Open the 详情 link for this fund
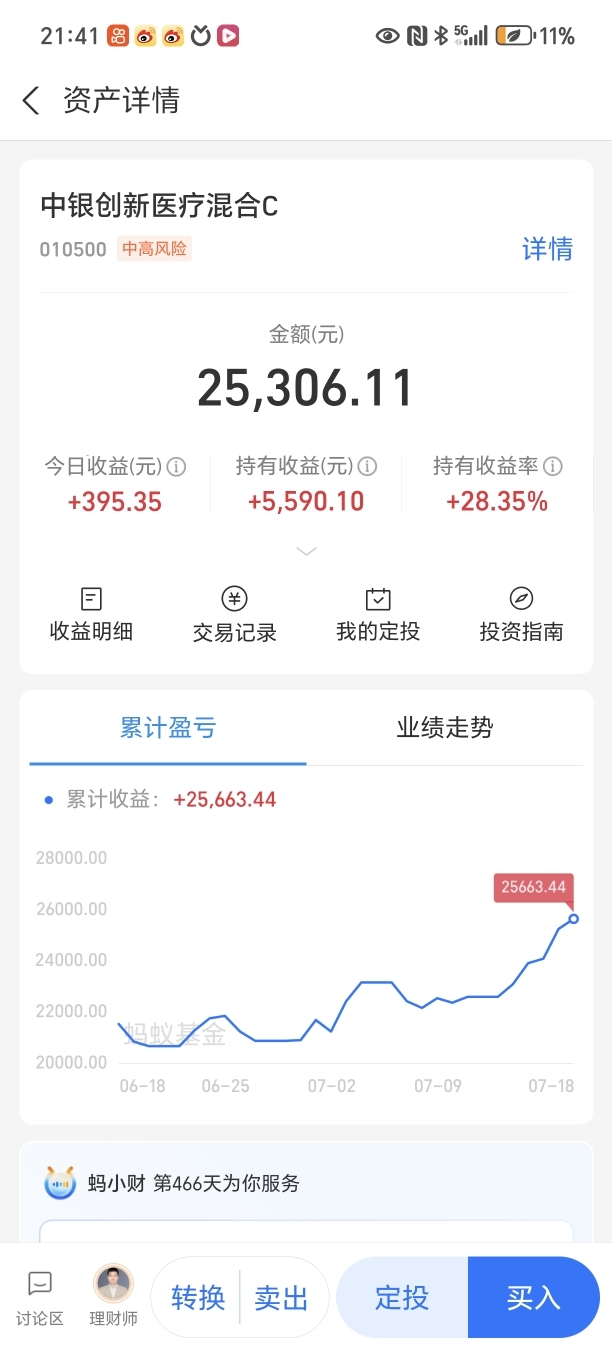Image resolution: width=612 pixels, height=1350 pixels. point(547,249)
